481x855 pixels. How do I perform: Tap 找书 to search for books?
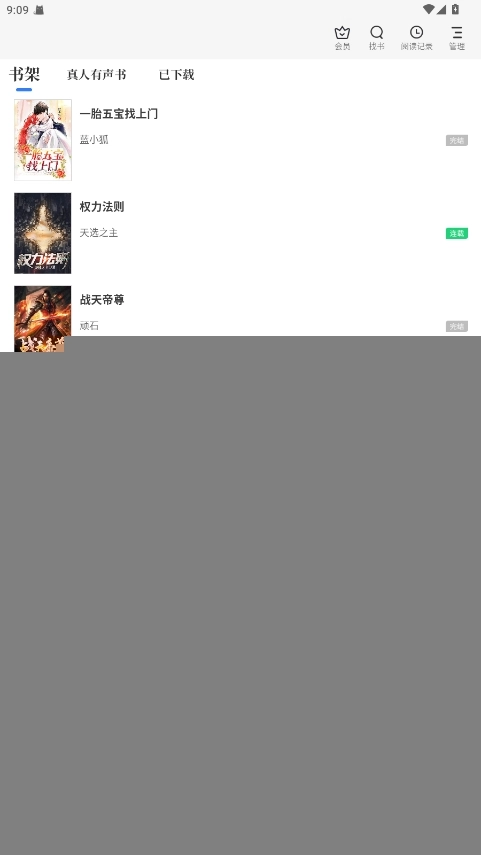point(376,38)
